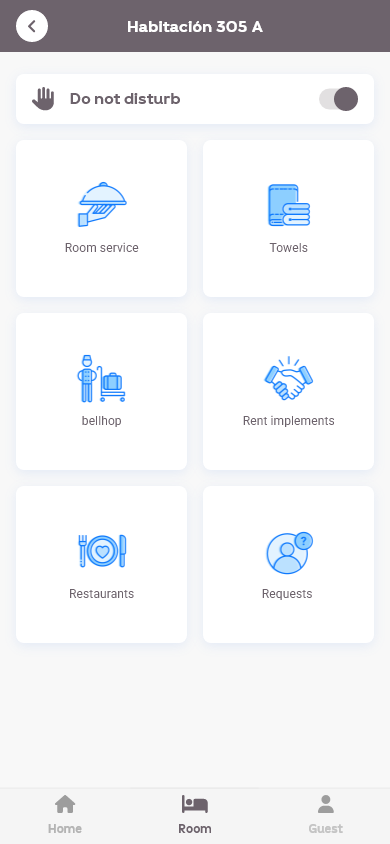
Task: Switch to the Home tab
Action: (65, 815)
